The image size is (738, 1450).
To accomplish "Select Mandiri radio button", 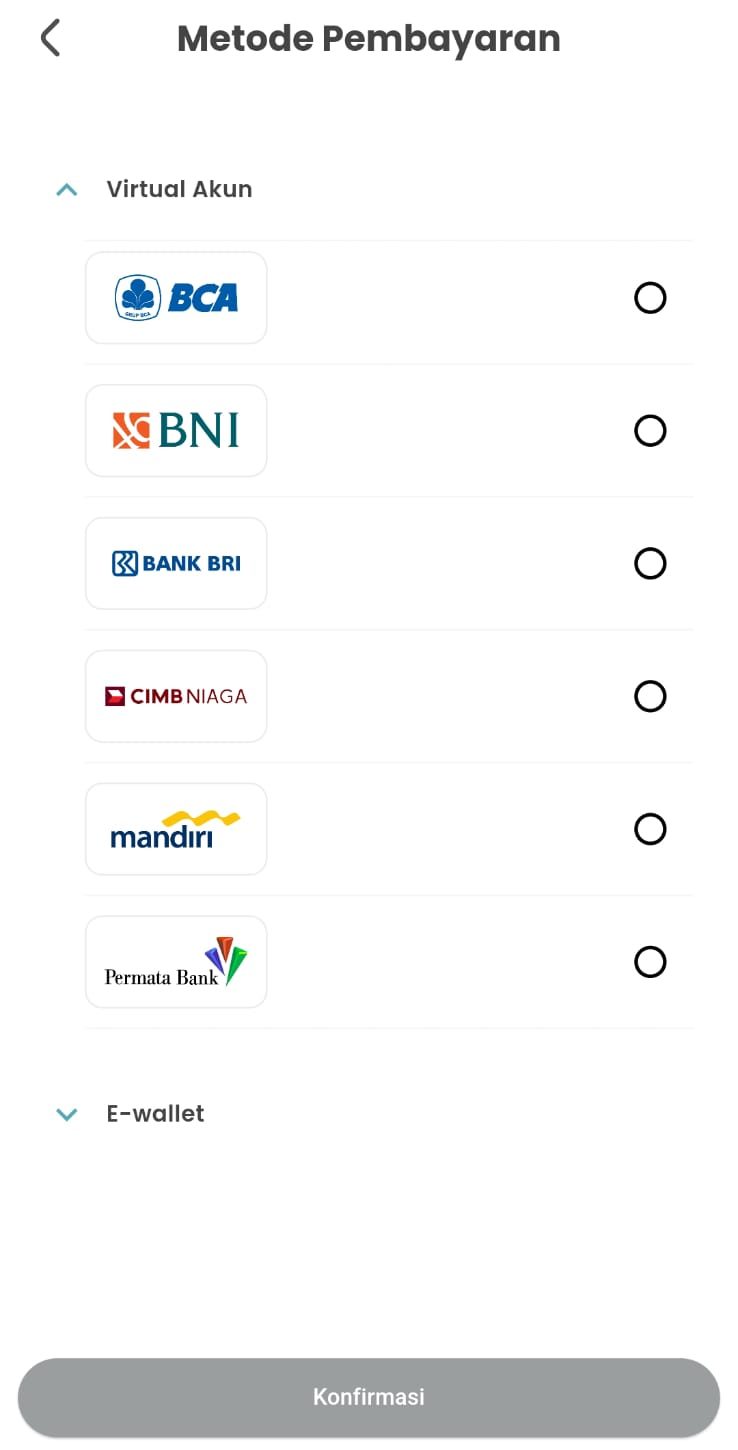I will pos(650,829).
